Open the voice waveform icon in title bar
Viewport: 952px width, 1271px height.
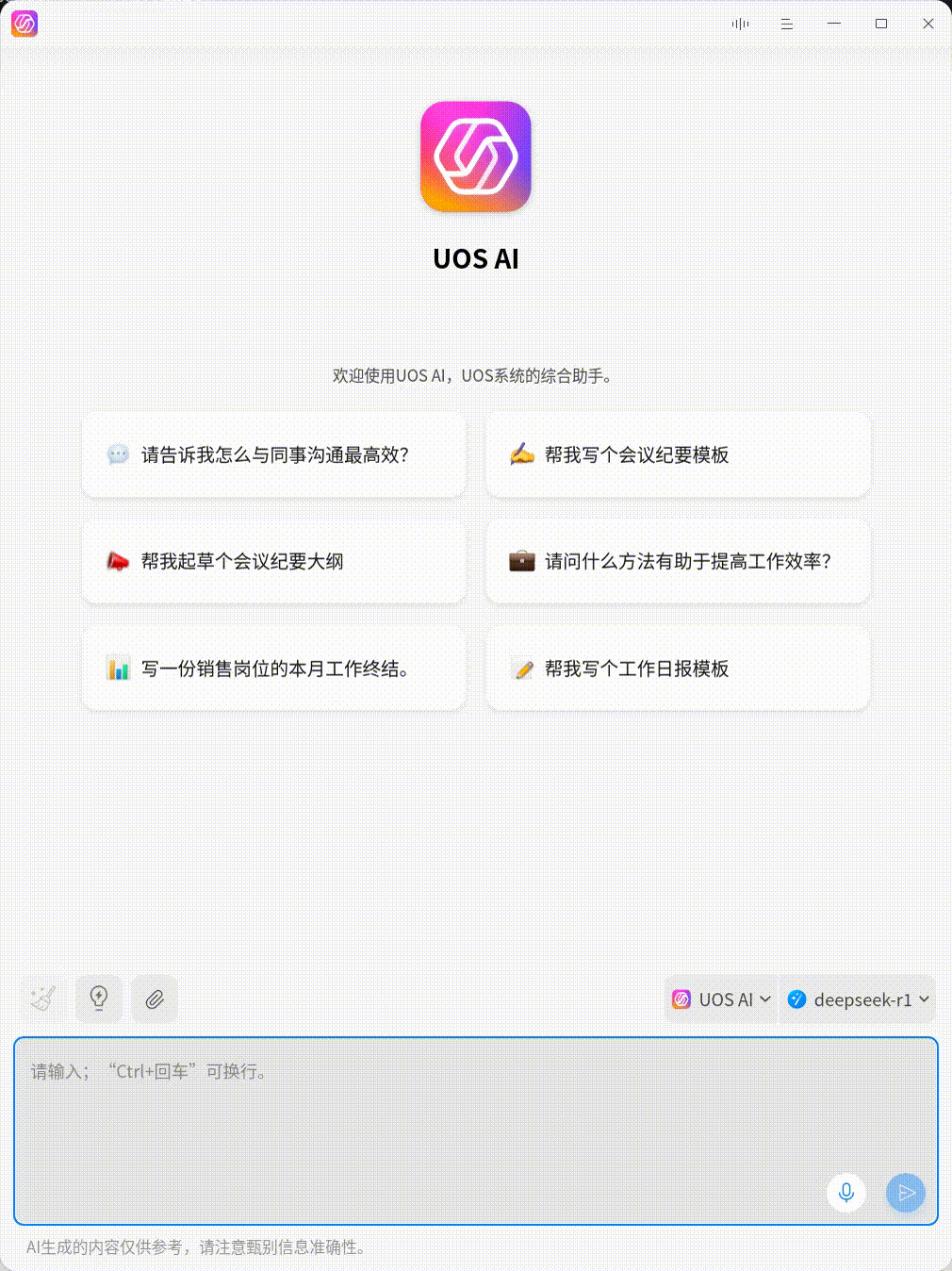[x=740, y=24]
